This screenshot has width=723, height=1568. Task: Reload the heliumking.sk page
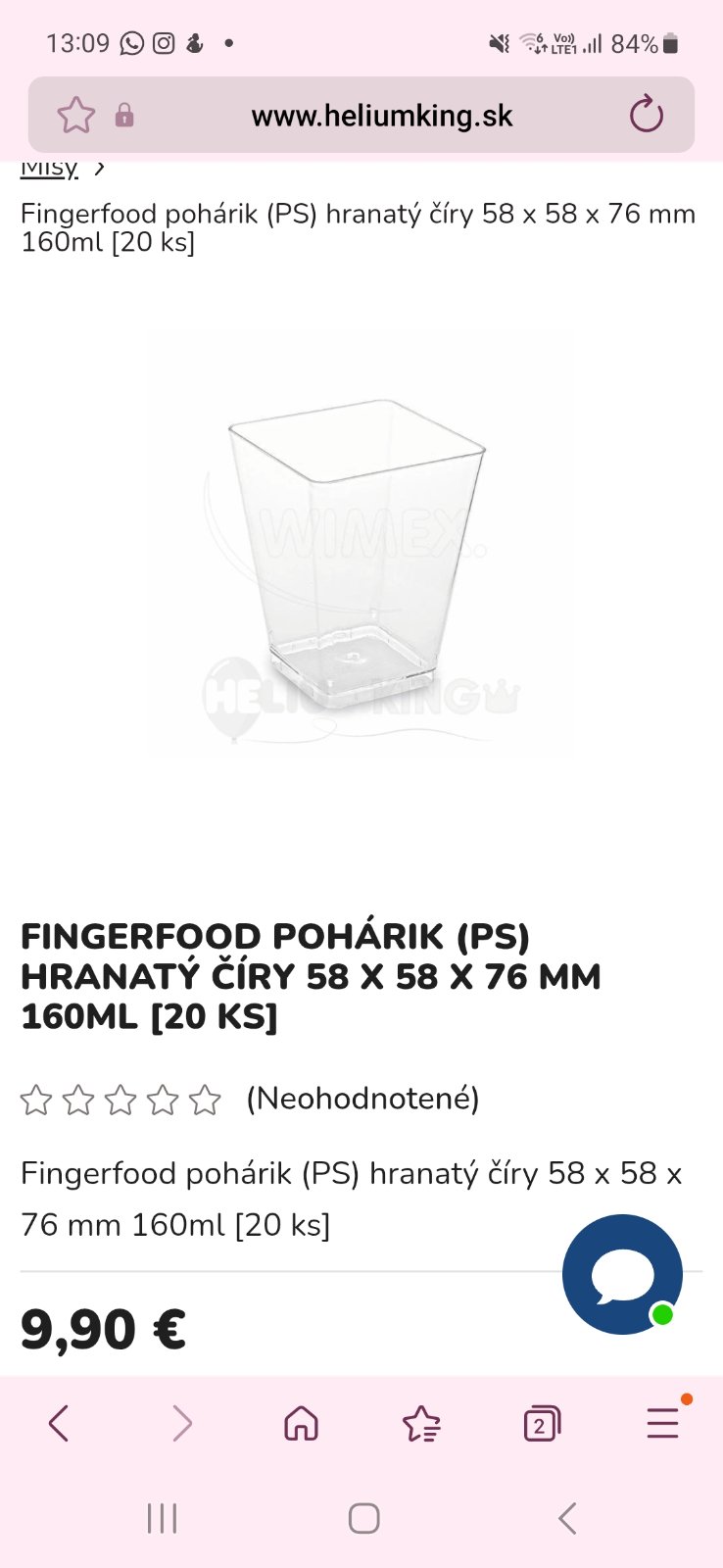point(646,115)
